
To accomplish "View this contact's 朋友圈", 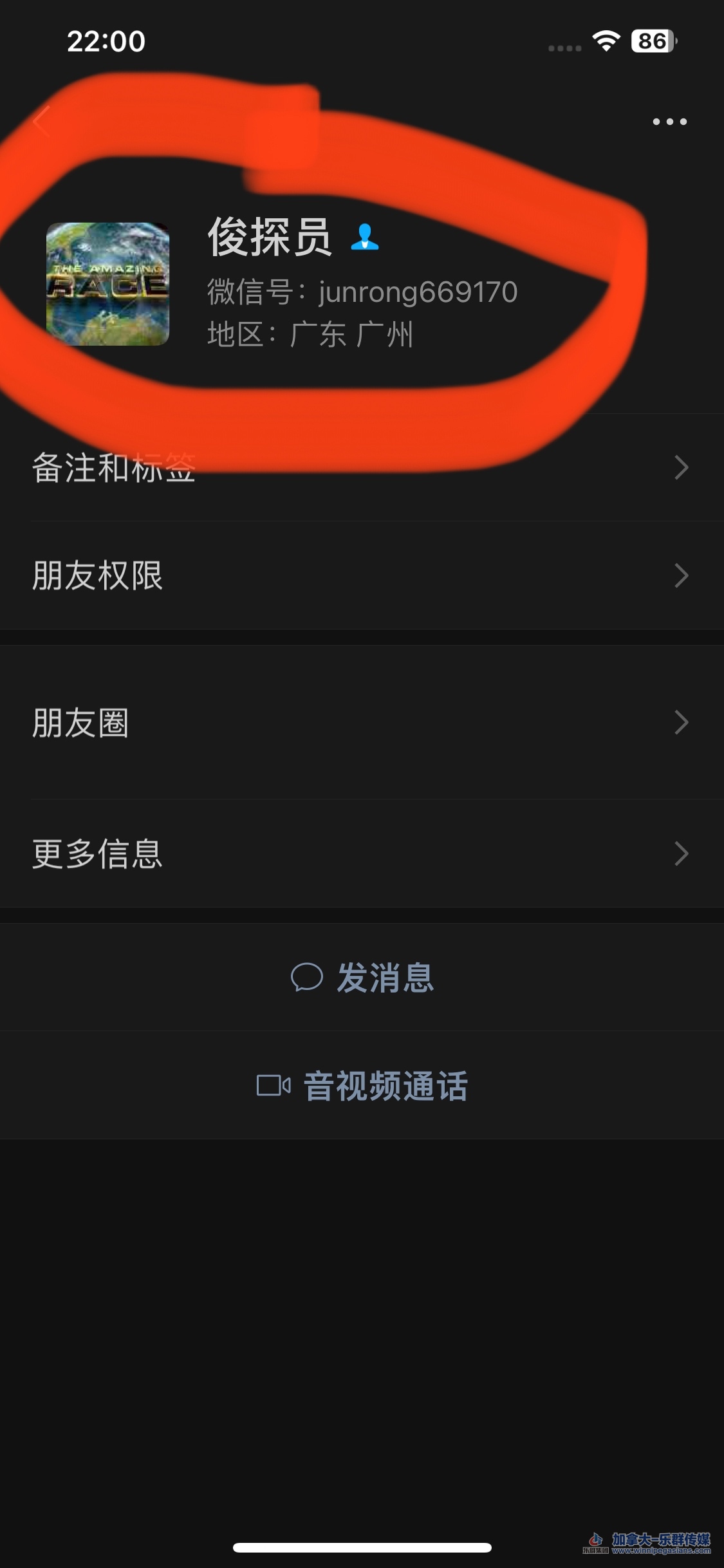I will pos(360,722).
